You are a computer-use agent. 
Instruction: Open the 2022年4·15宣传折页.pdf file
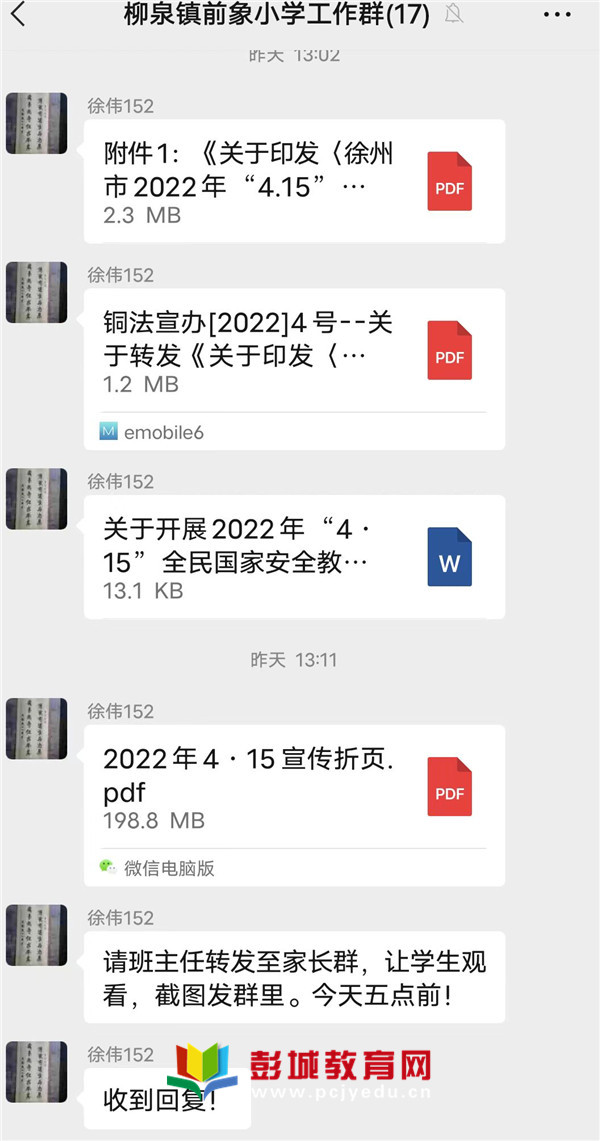pos(294,788)
